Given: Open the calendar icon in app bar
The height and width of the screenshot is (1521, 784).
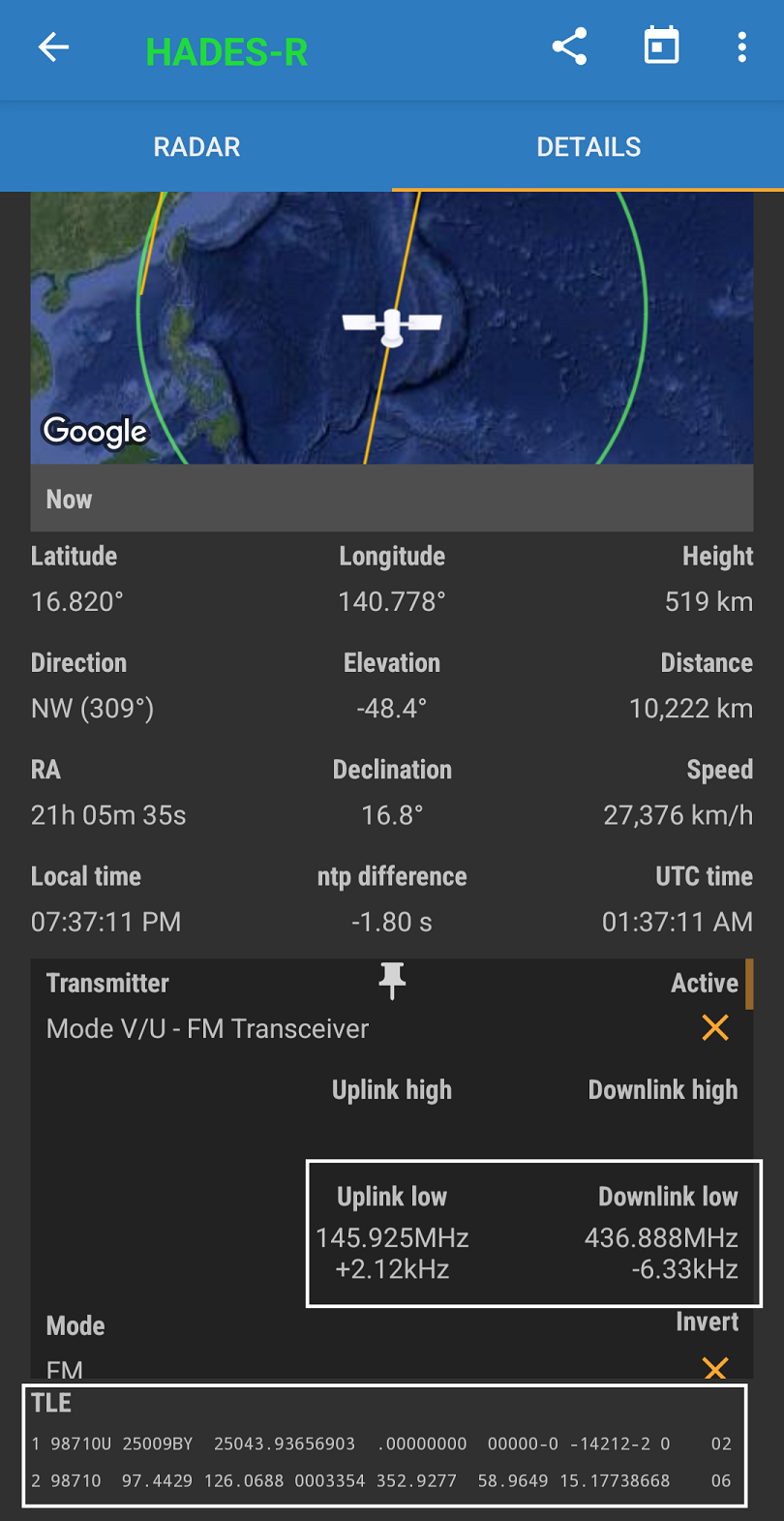Looking at the screenshot, I should [x=661, y=47].
